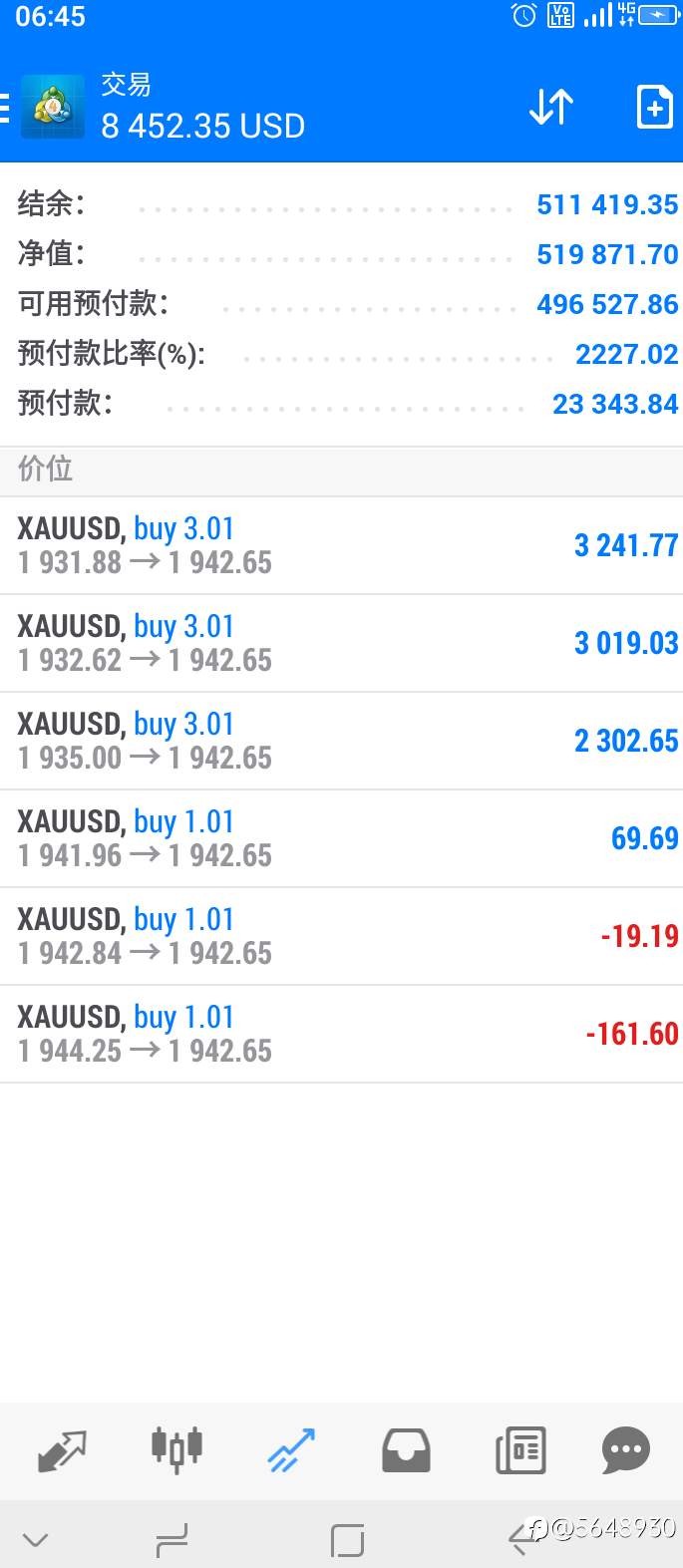Tap the system recent apps button
Viewport: 683px width, 1568px height.
[171, 1541]
